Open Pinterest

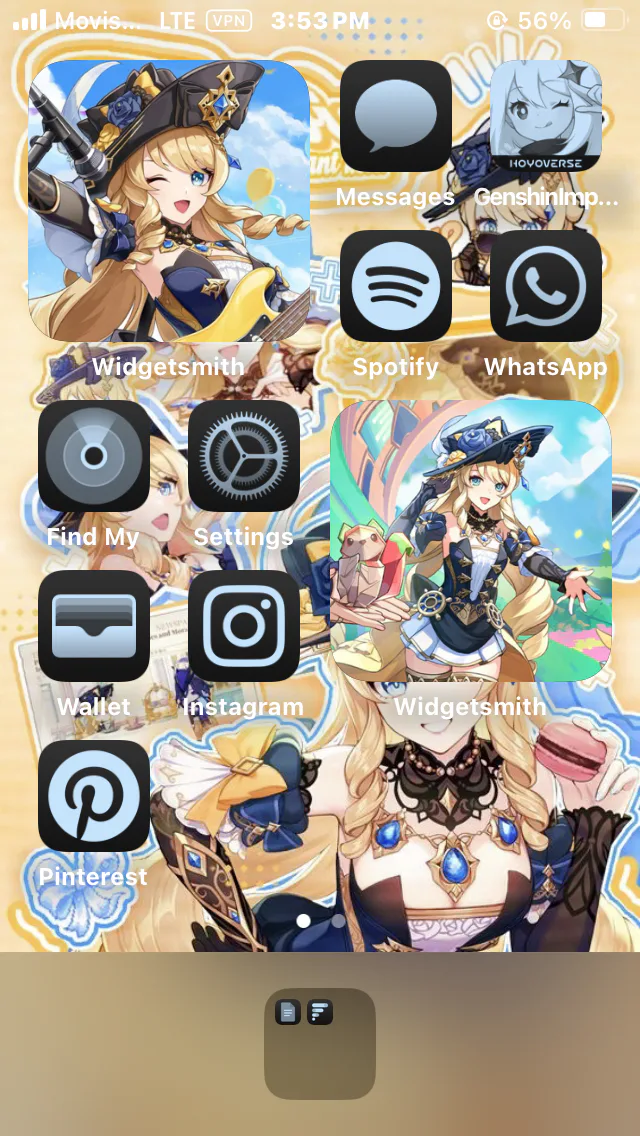point(94,795)
